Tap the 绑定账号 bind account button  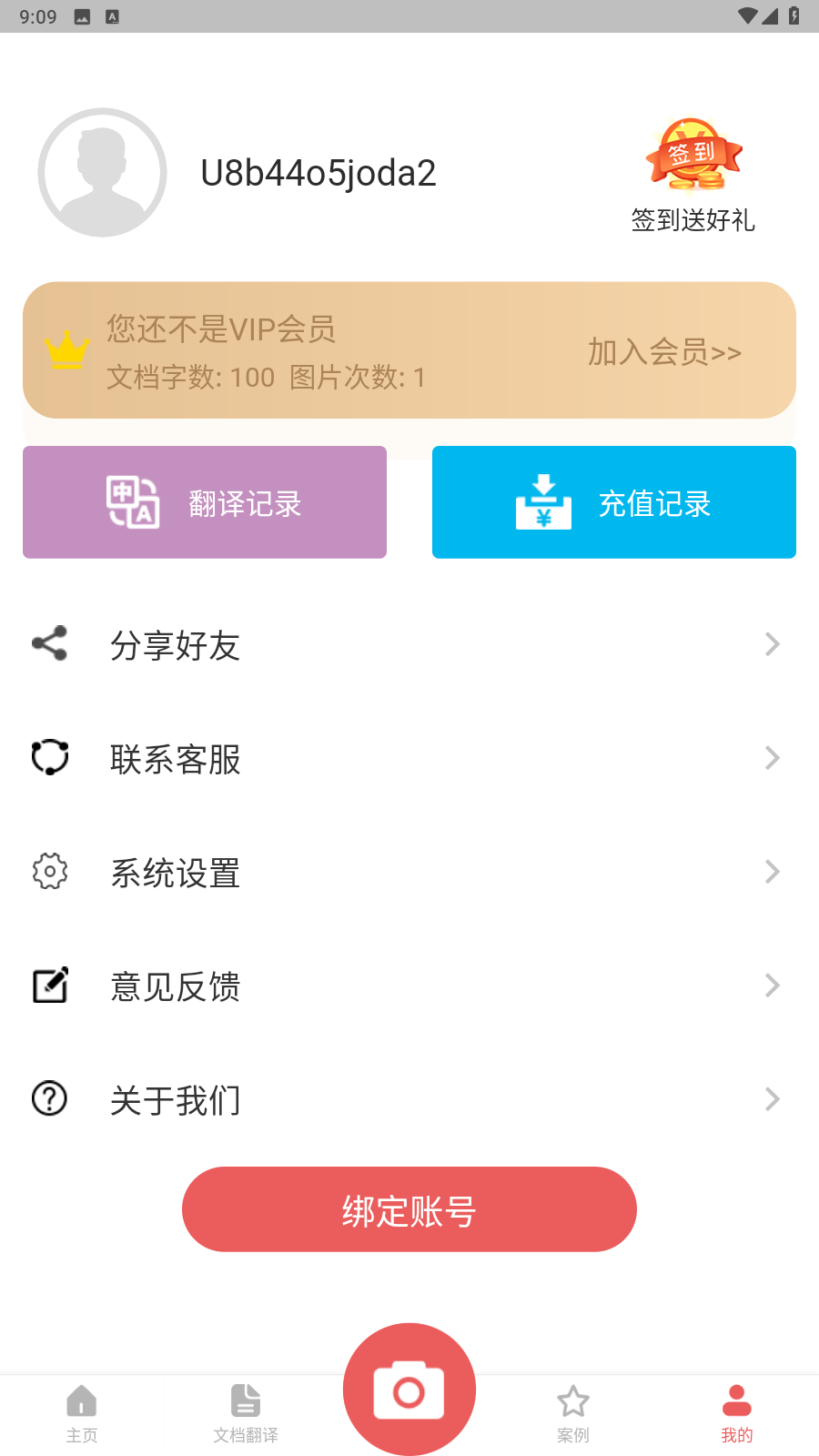coord(409,1209)
